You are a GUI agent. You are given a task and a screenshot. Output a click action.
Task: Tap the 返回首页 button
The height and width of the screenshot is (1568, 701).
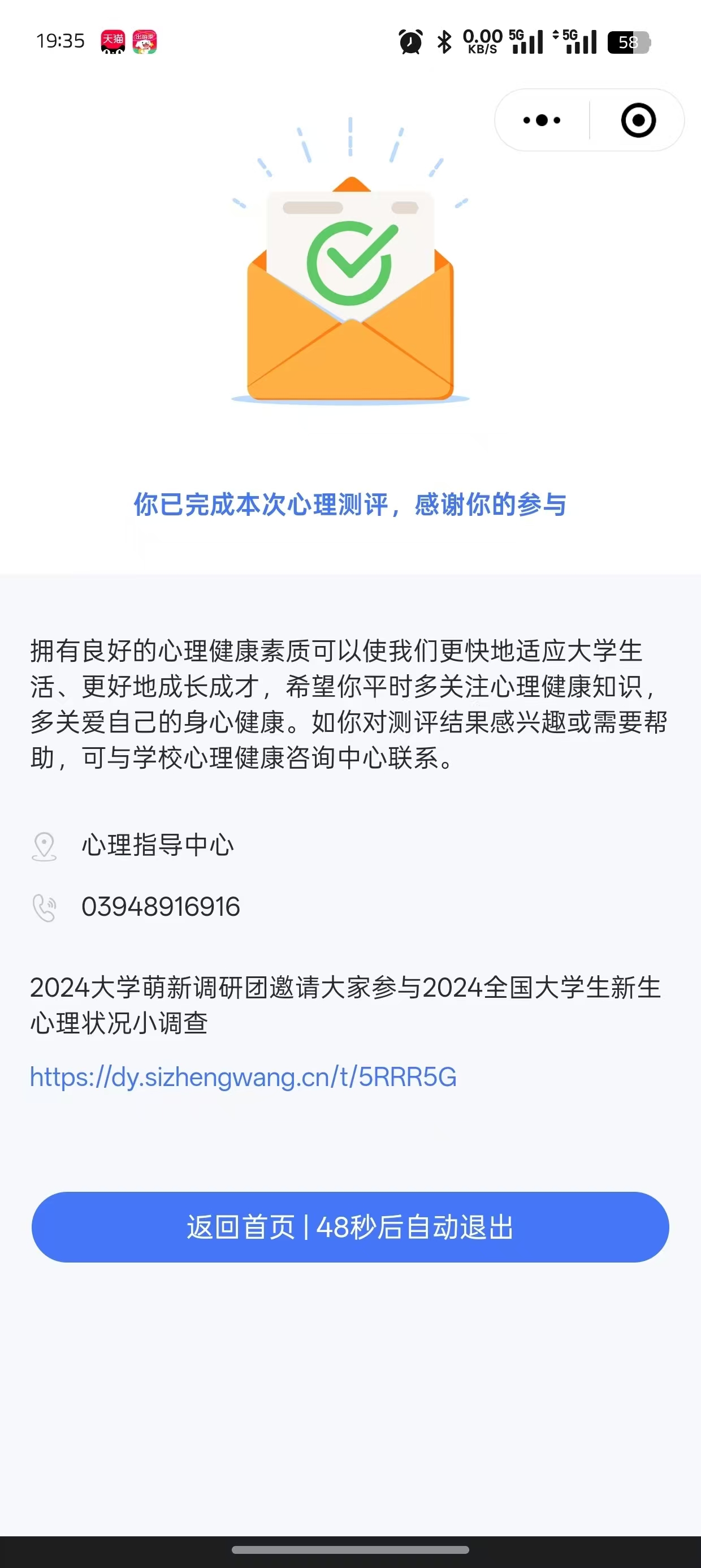point(350,1226)
